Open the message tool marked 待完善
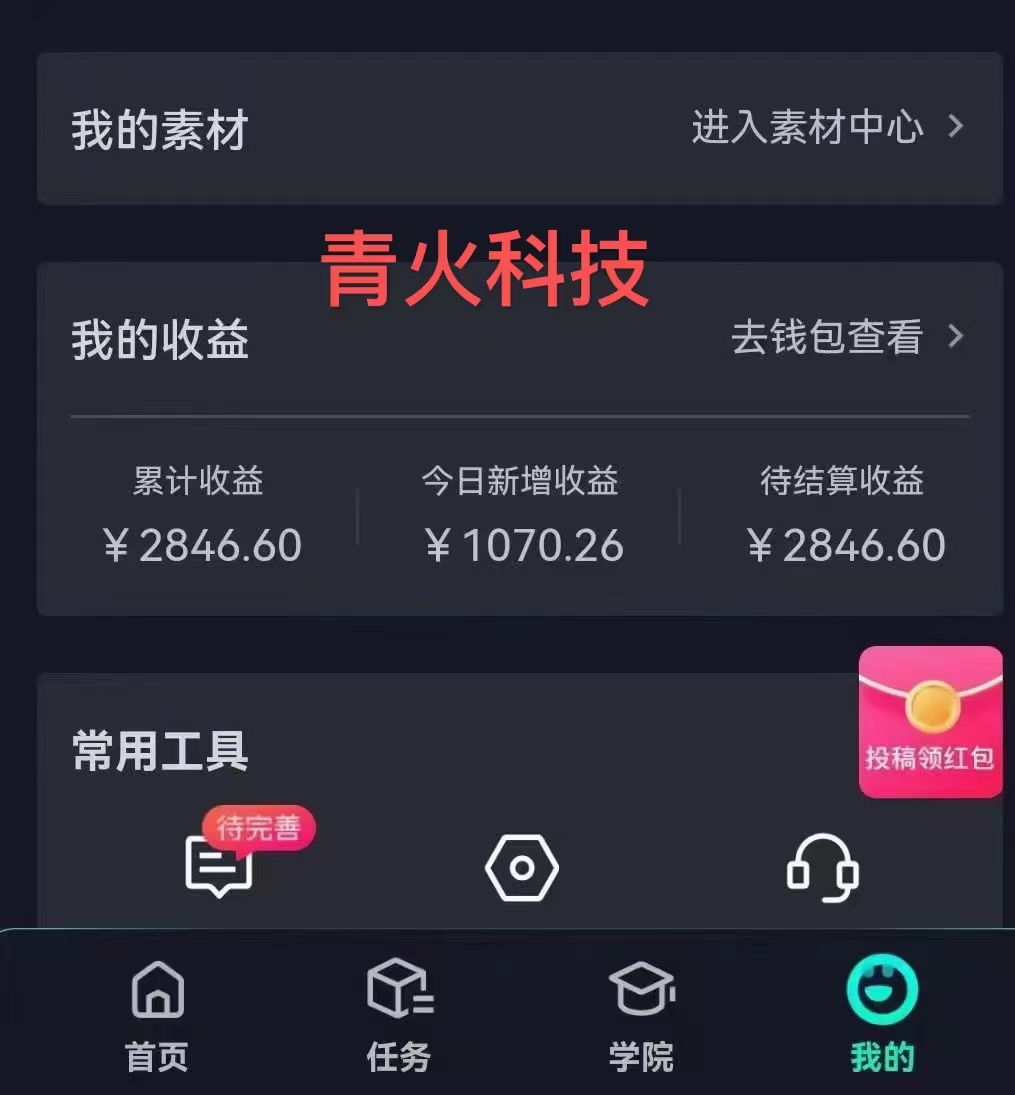This screenshot has width=1015, height=1095. pos(219,866)
